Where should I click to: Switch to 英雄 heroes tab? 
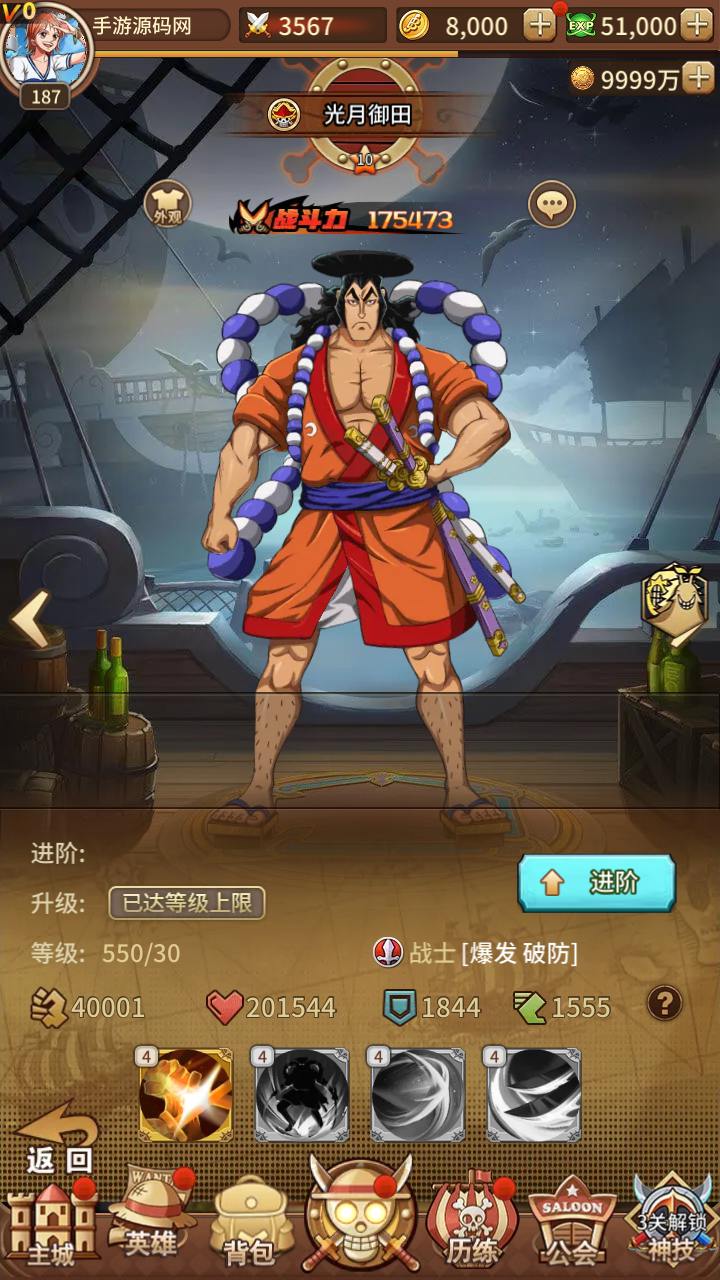[x=152, y=1220]
